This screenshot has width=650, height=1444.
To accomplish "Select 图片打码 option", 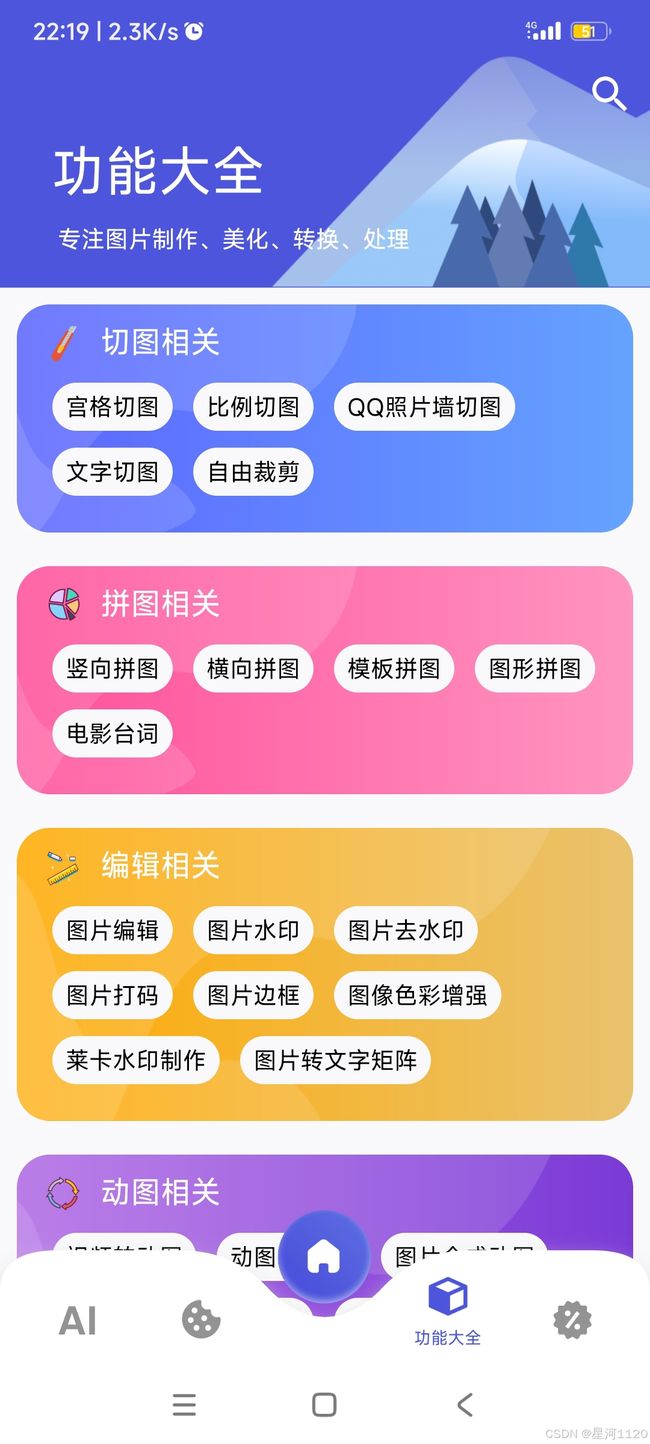I will pos(112,995).
